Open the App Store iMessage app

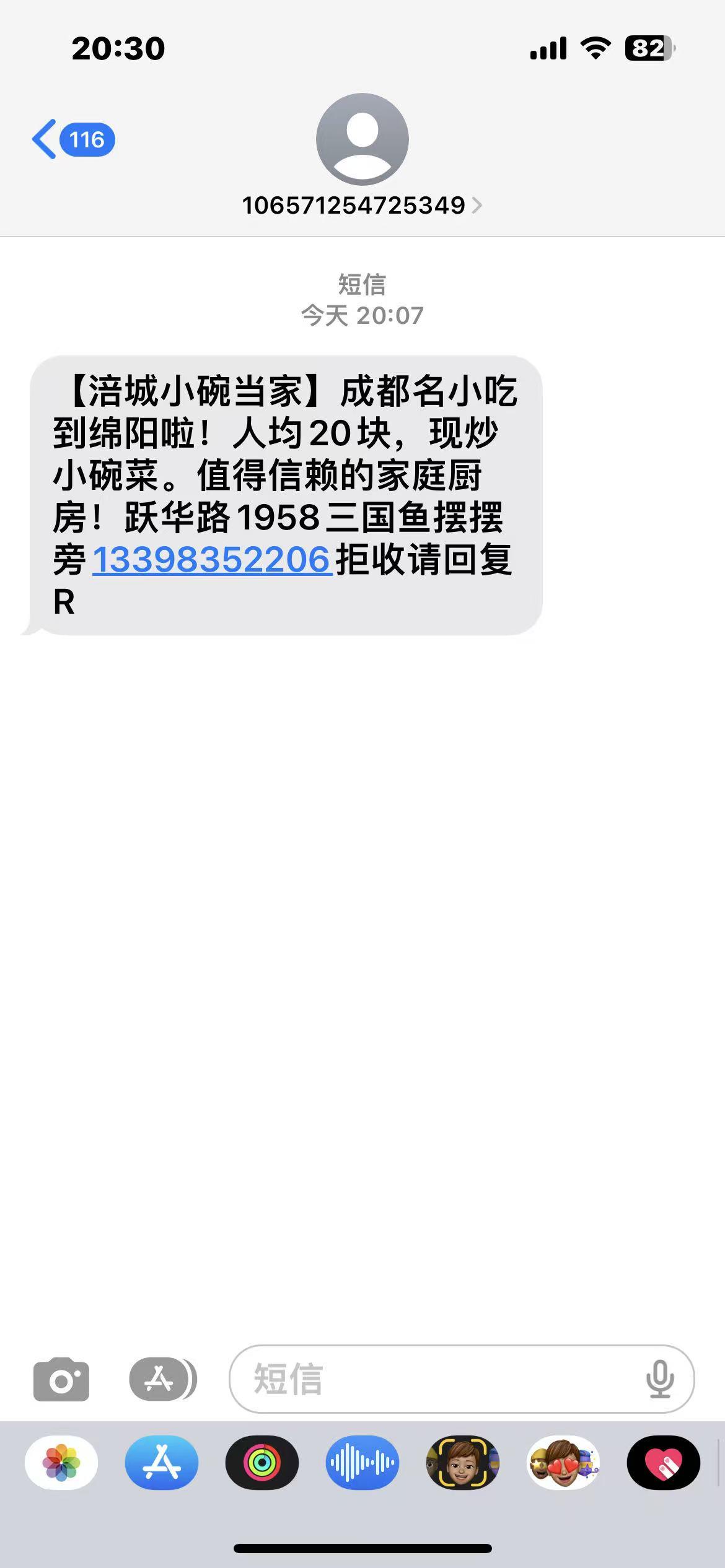tap(162, 1463)
